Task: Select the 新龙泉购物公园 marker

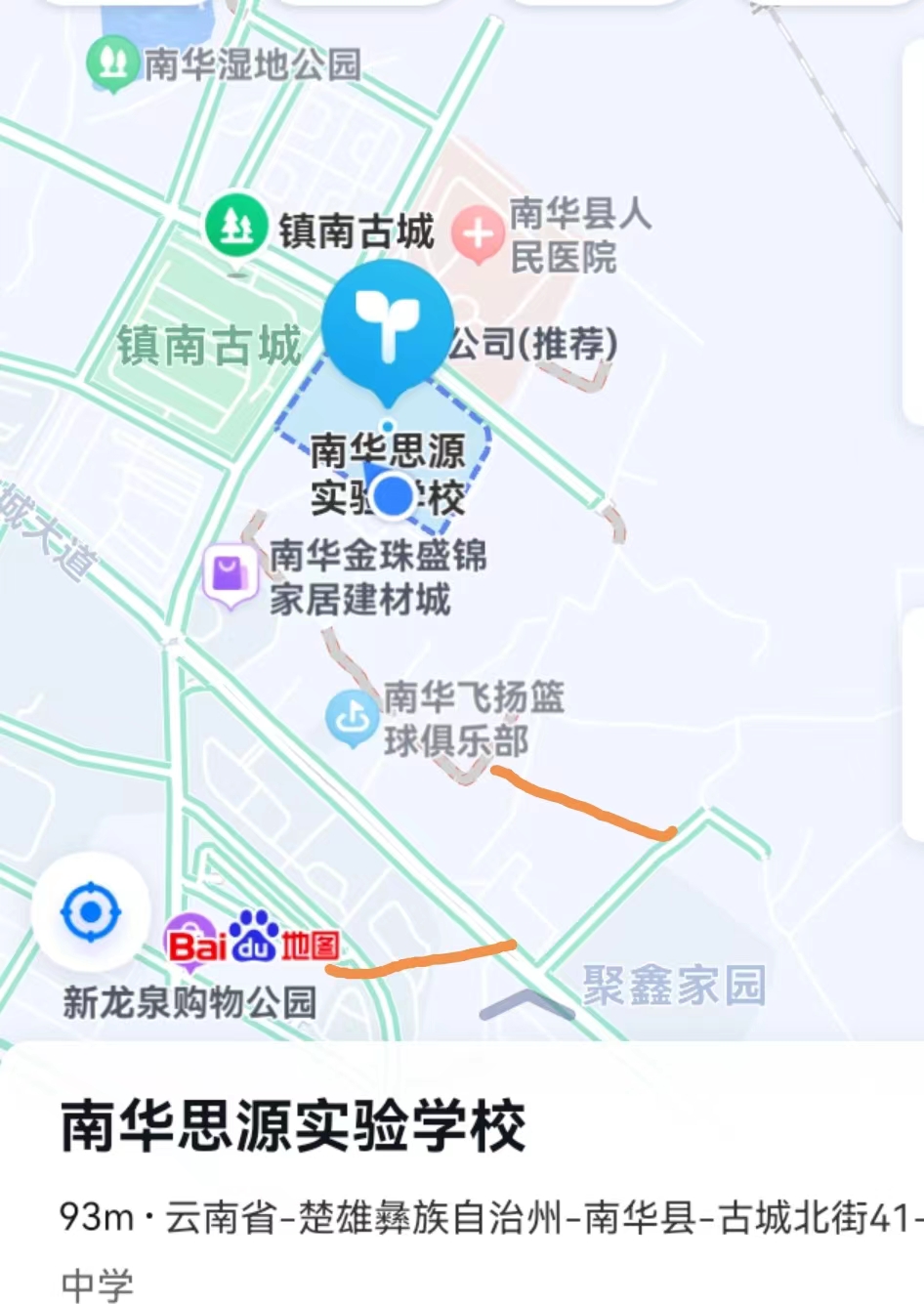Action: [190, 1002]
